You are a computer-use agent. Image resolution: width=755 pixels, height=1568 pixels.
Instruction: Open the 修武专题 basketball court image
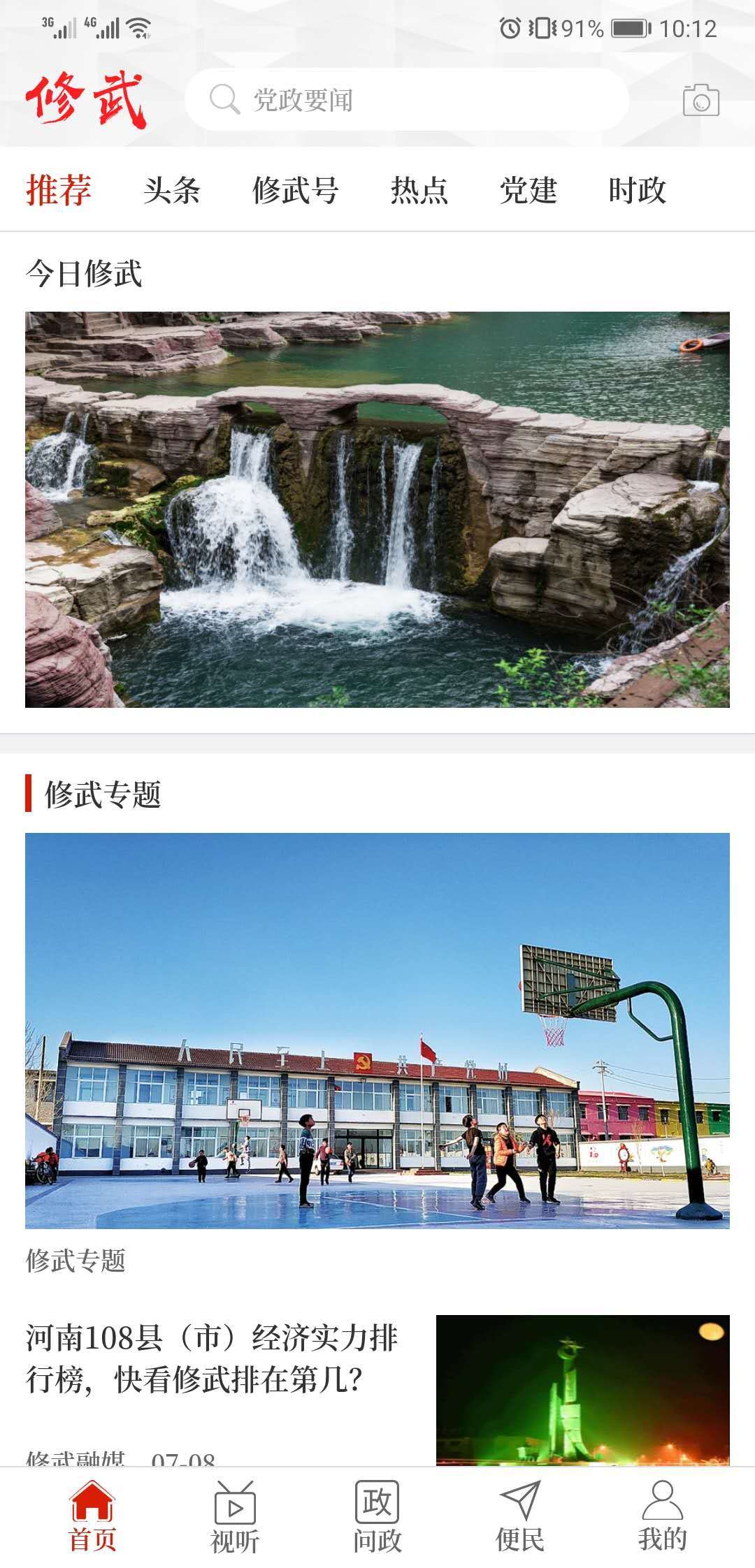coord(377,1030)
